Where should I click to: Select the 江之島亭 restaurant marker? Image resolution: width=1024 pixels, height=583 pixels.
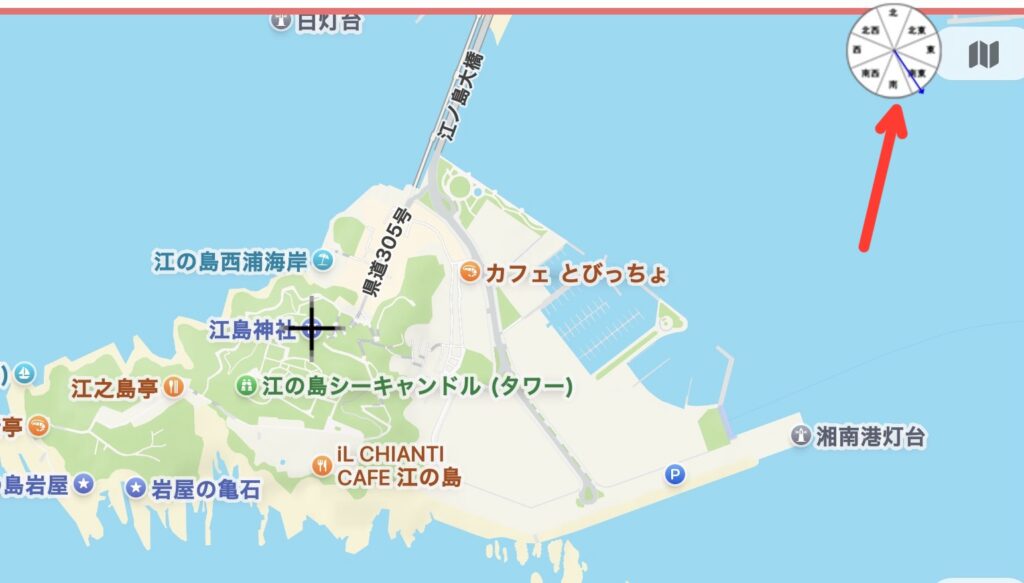coord(174,388)
